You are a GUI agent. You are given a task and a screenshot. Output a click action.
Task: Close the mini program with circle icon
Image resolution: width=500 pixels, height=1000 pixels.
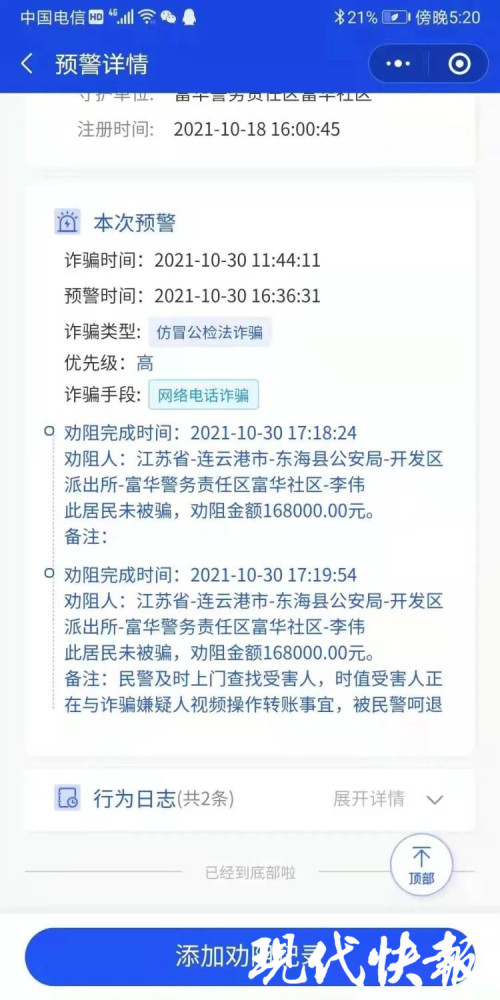point(459,64)
